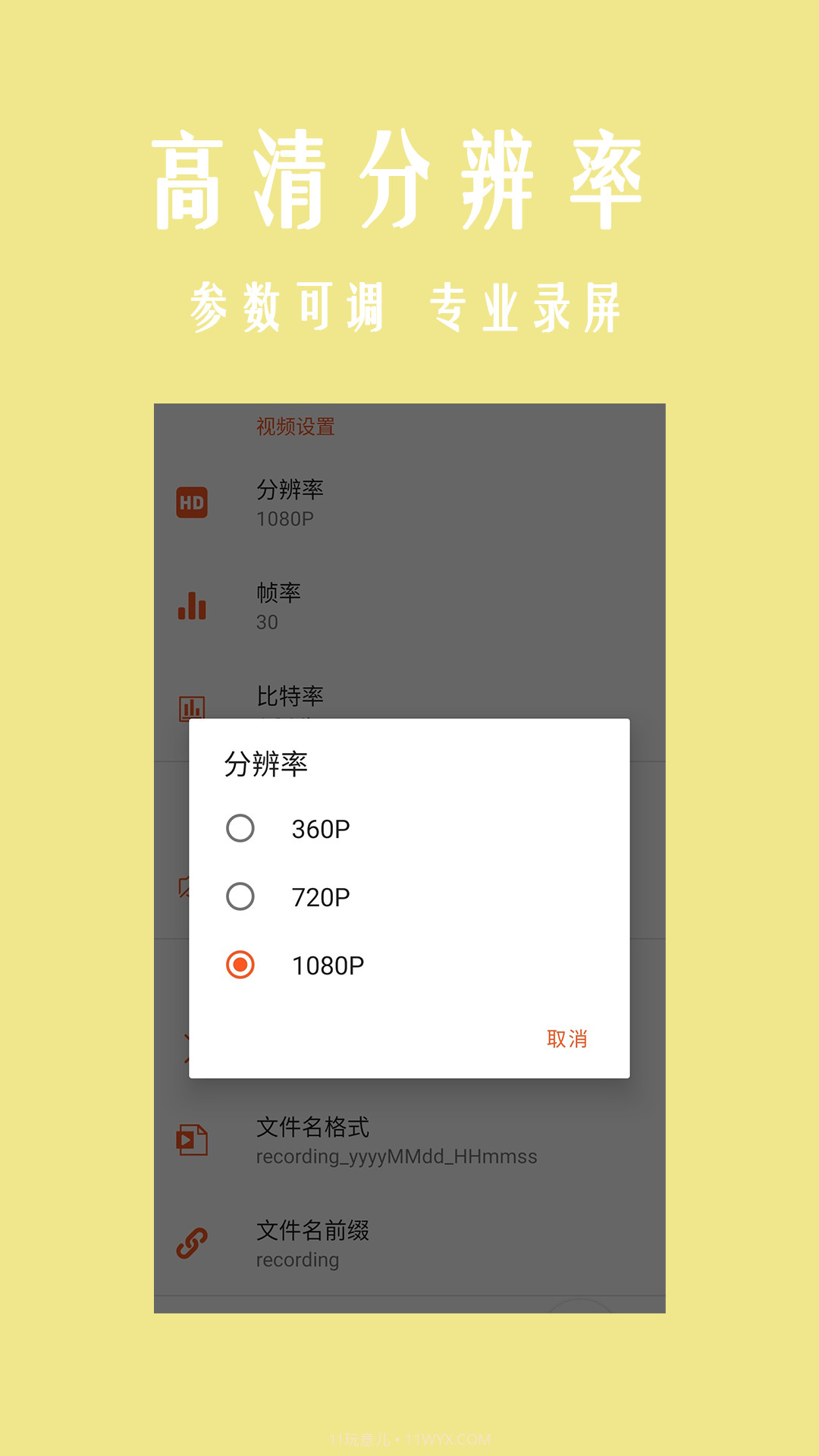
Task: Tap the 取消 cancel button
Action: click(566, 1037)
